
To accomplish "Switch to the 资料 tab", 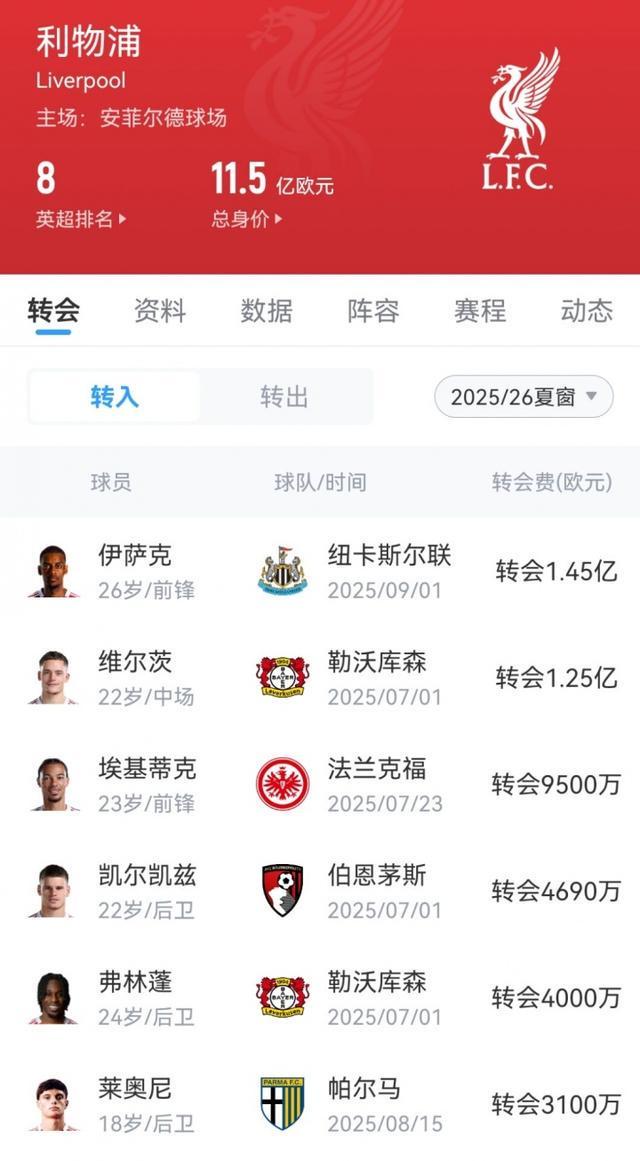I will point(160,311).
